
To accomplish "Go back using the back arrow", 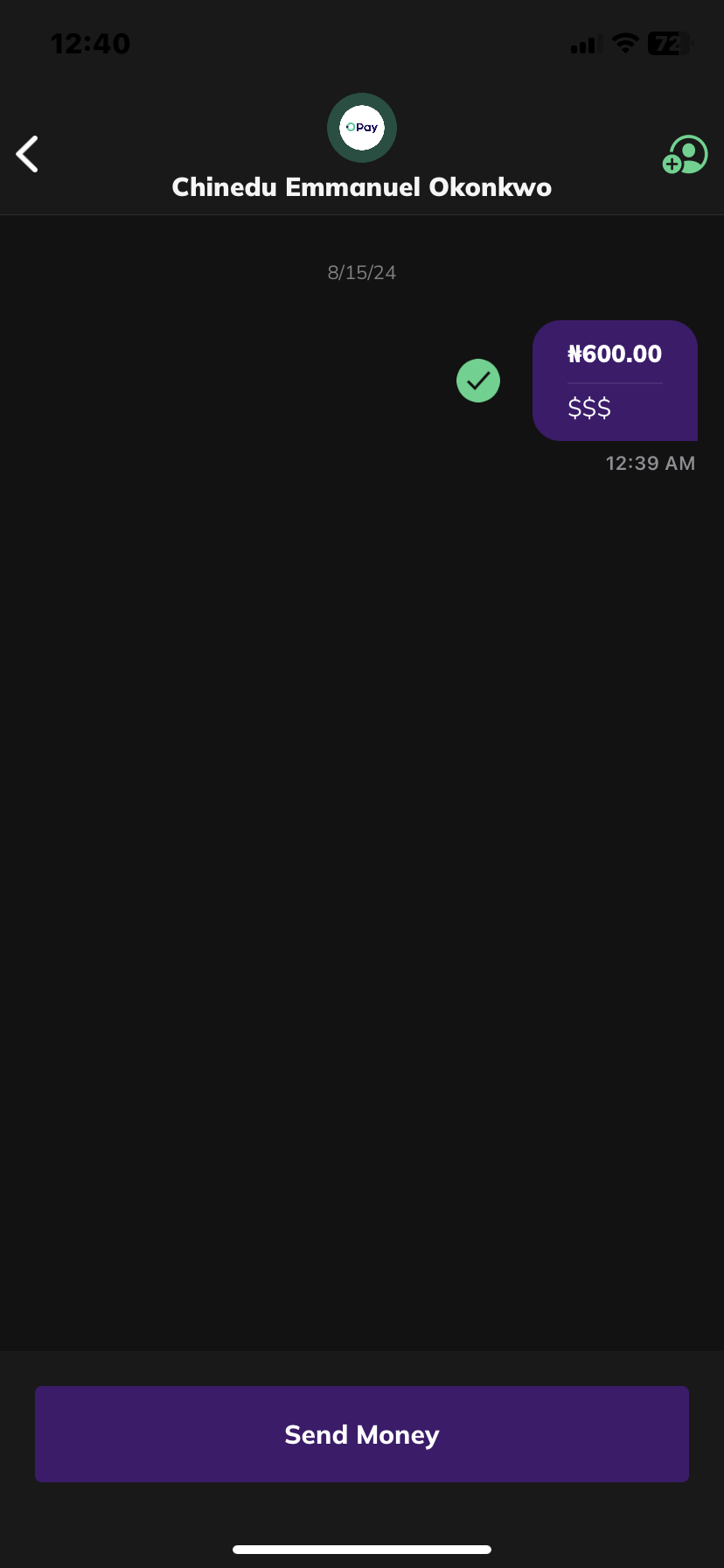I will [28, 154].
